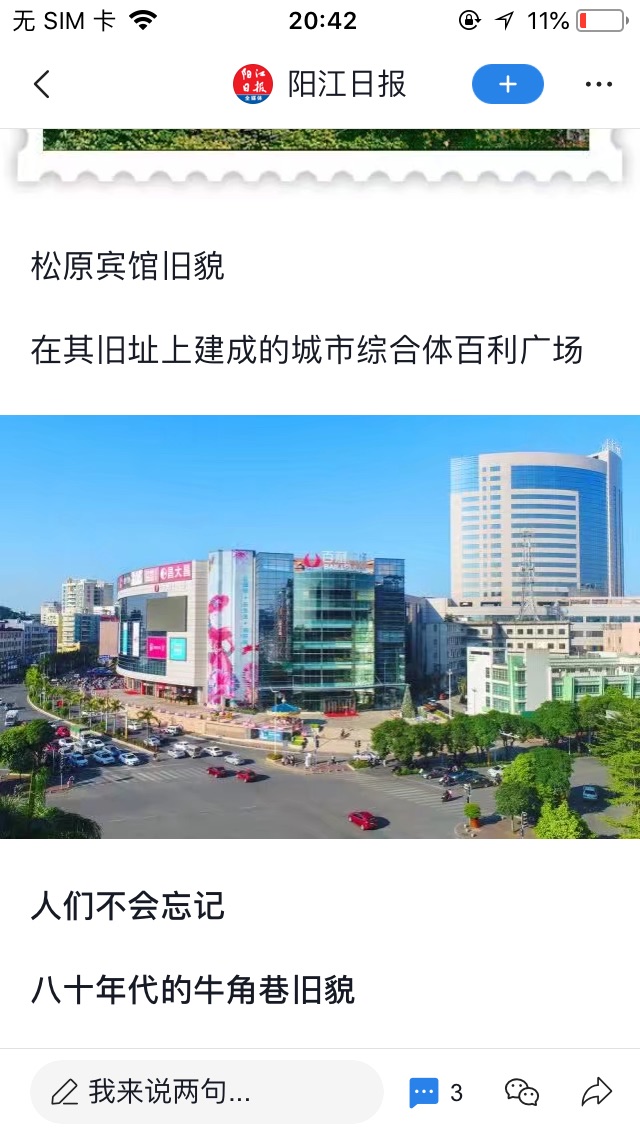
Task: Open the share arrow options
Action: [596, 1092]
